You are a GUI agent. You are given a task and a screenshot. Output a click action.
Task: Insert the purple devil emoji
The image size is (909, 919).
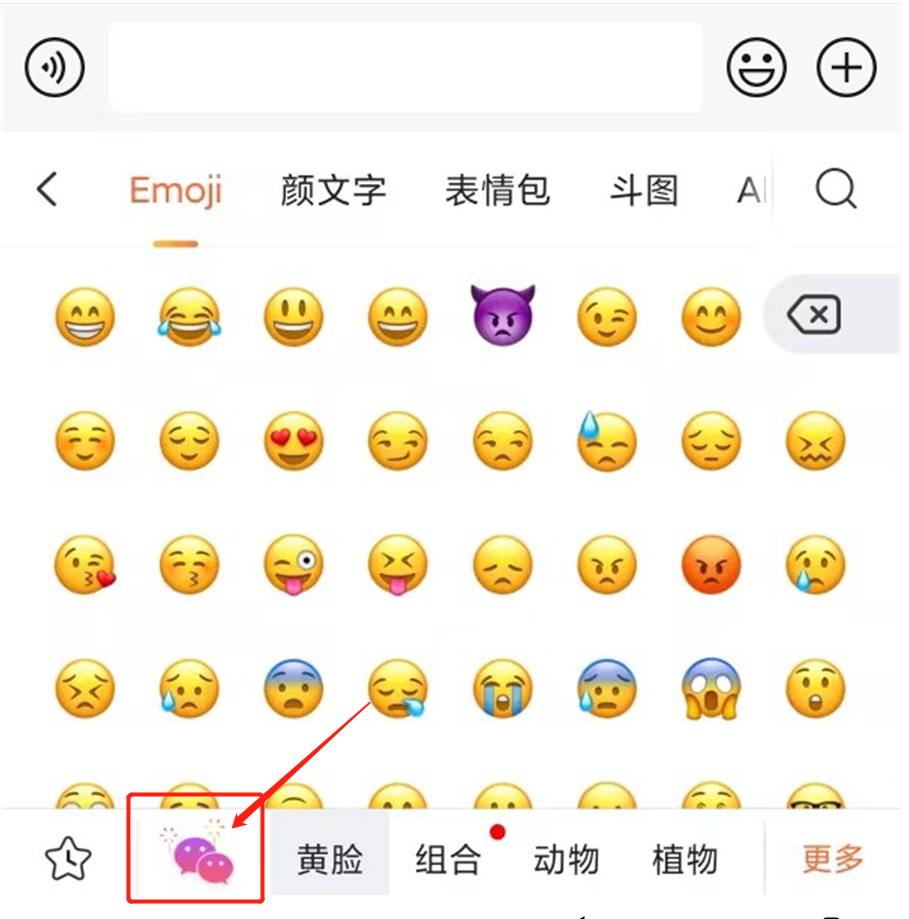(x=503, y=316)
